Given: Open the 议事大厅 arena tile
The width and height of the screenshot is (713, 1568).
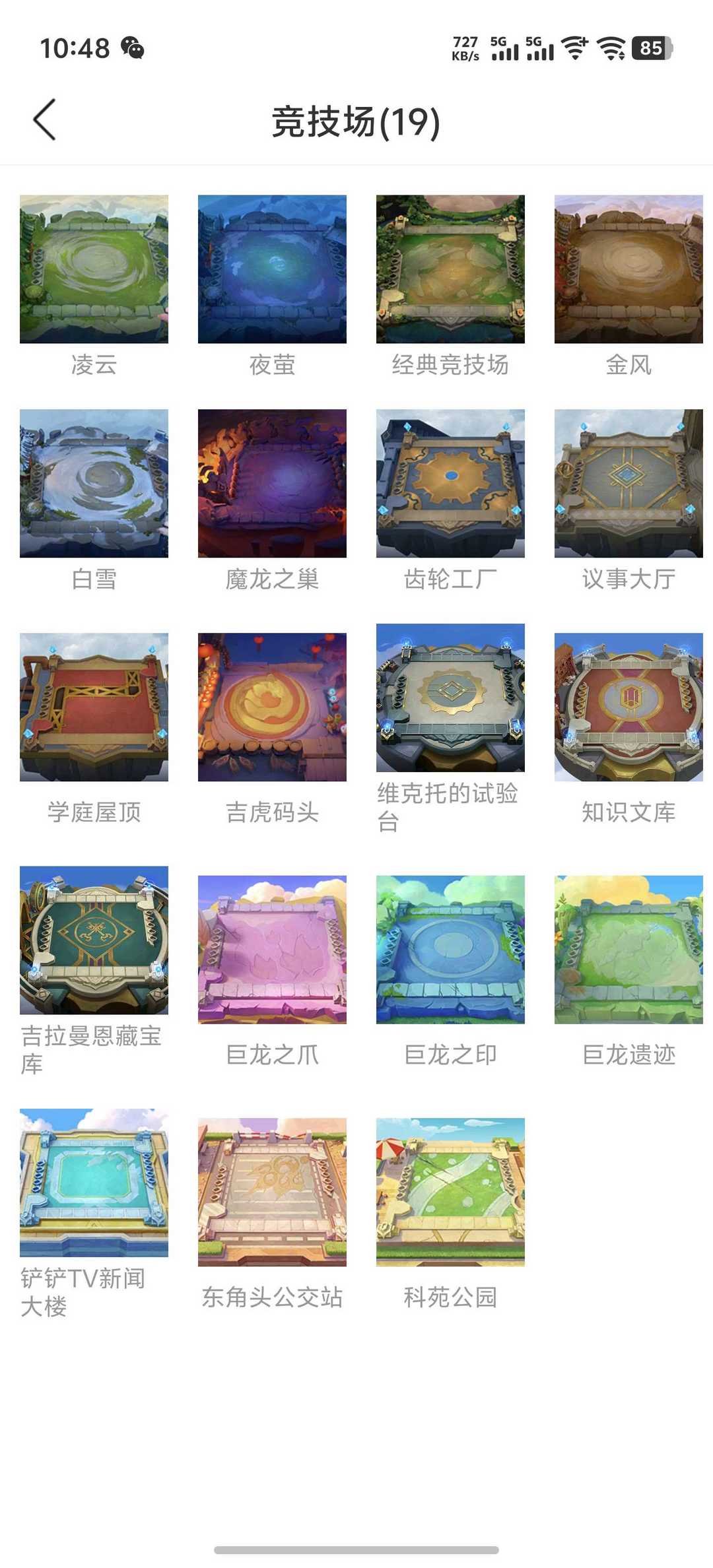Looking at the screenshot, I should point(628,483).
